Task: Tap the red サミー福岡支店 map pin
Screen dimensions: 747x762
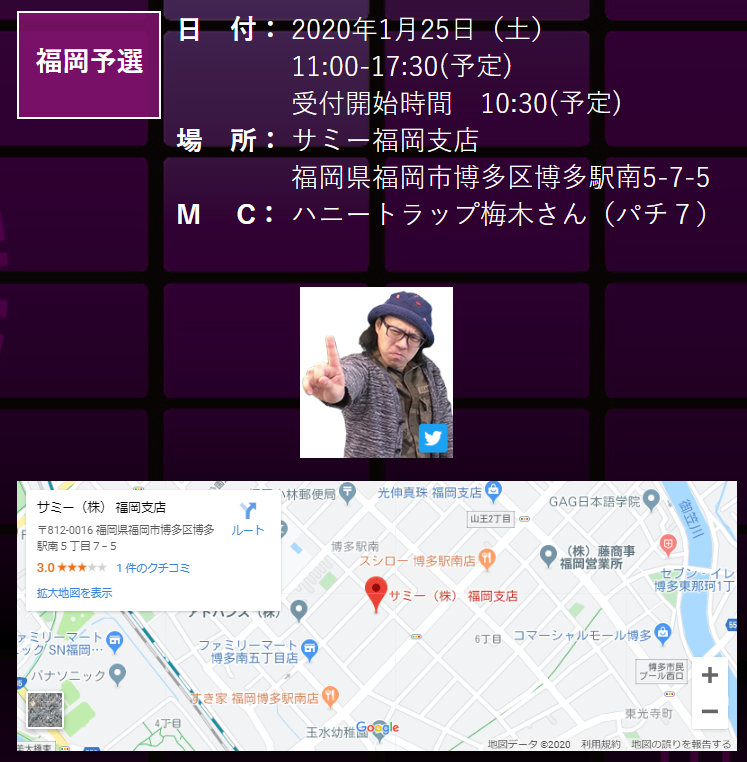Action: click(x=376, y=593)
